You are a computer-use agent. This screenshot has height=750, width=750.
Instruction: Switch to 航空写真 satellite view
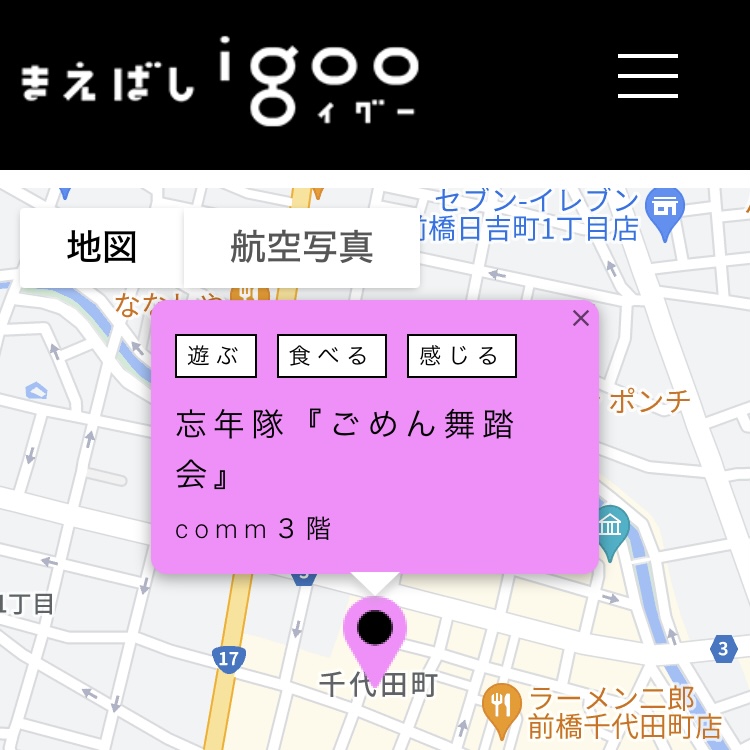coord(301,247)
